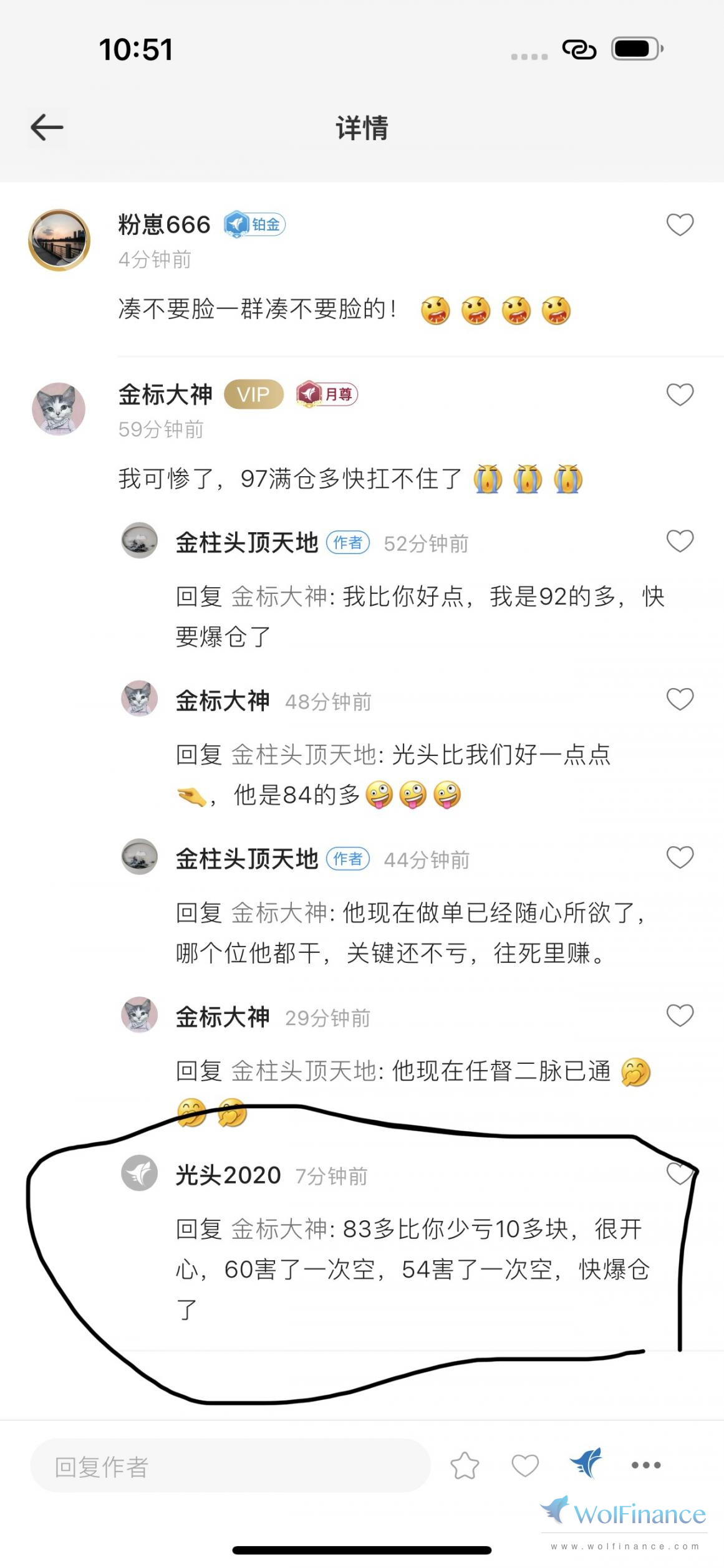Like 金柱头顶天地's reply from 44 minutes ago
The image size is (724, 1568).
coord(680,858)
